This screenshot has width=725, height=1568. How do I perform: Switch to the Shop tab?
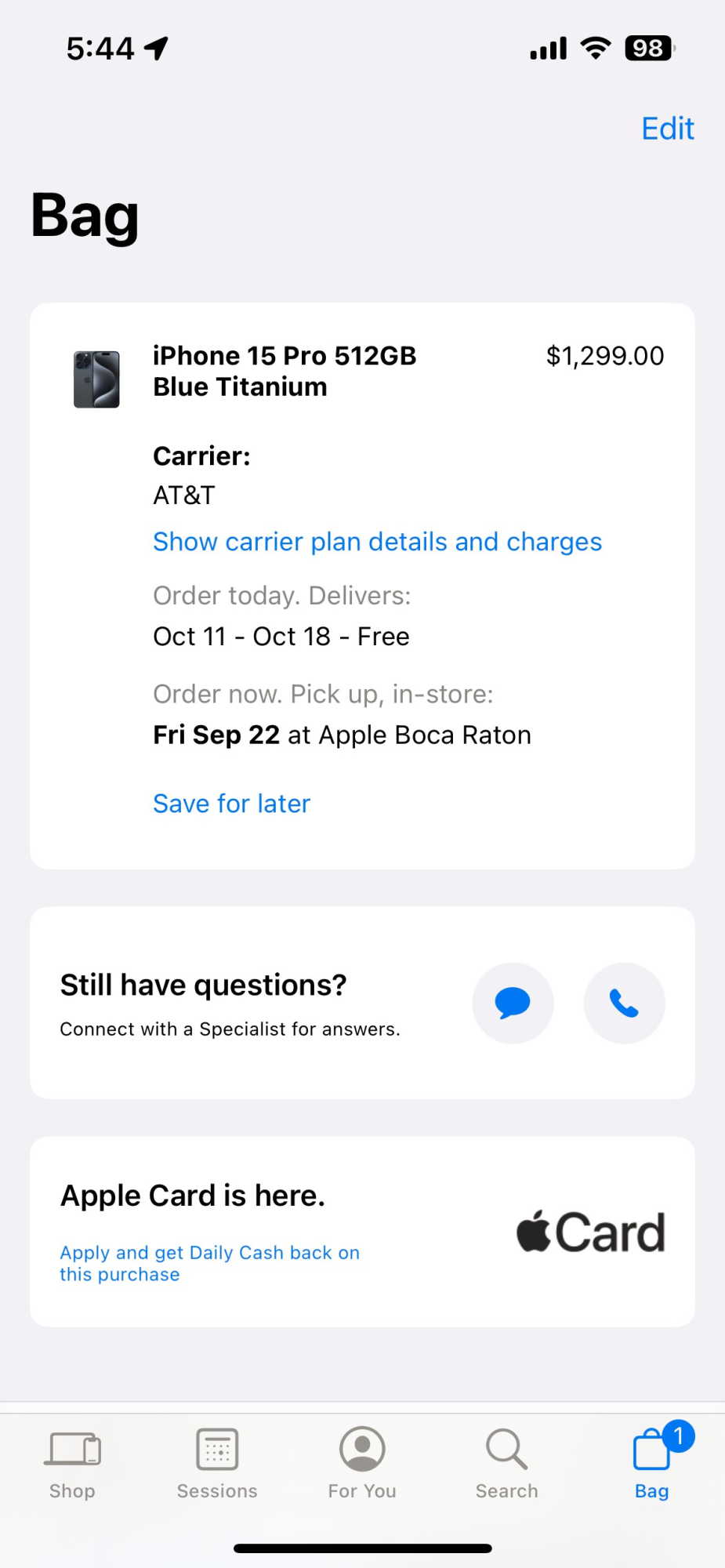click(x=72, y=1463)
